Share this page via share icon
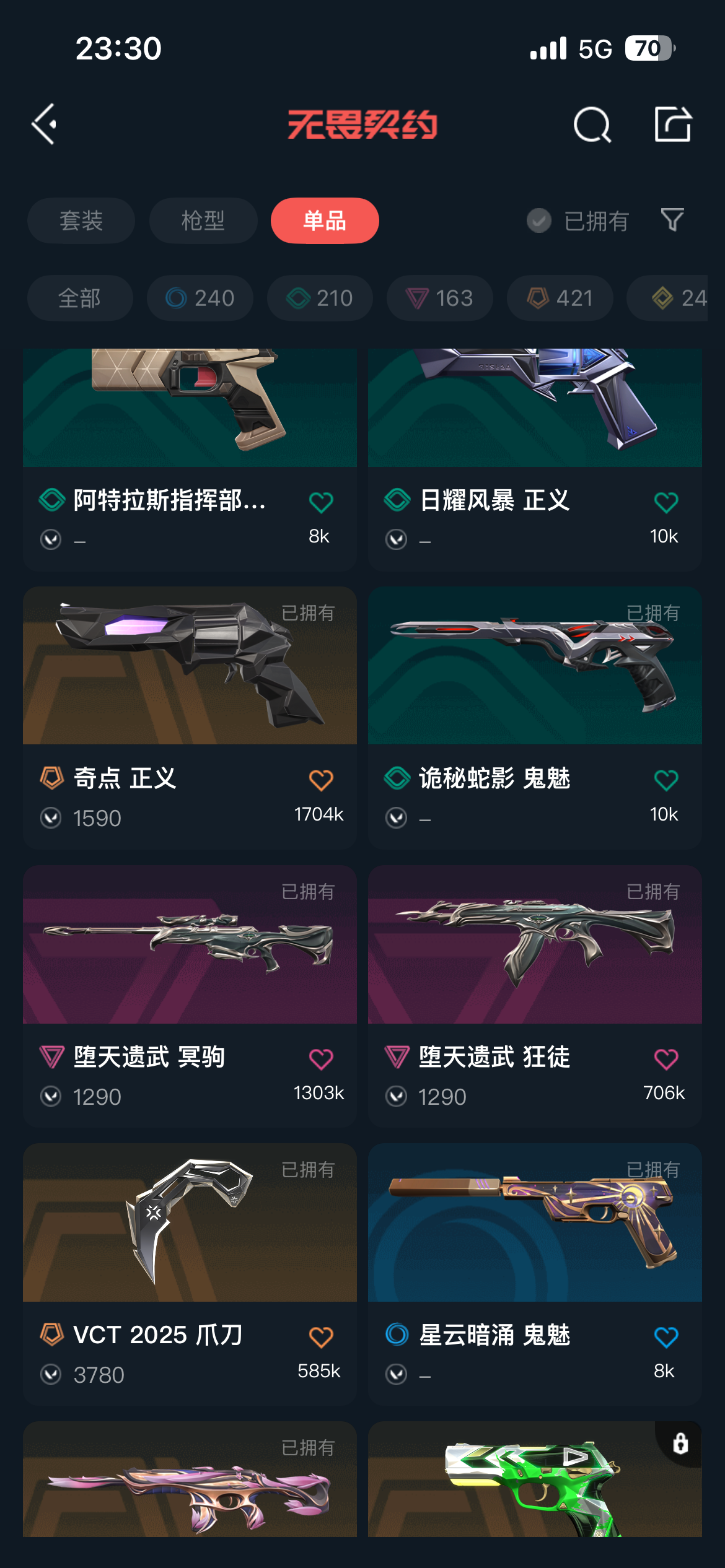 pyautogui.click(x=673, y=124)
